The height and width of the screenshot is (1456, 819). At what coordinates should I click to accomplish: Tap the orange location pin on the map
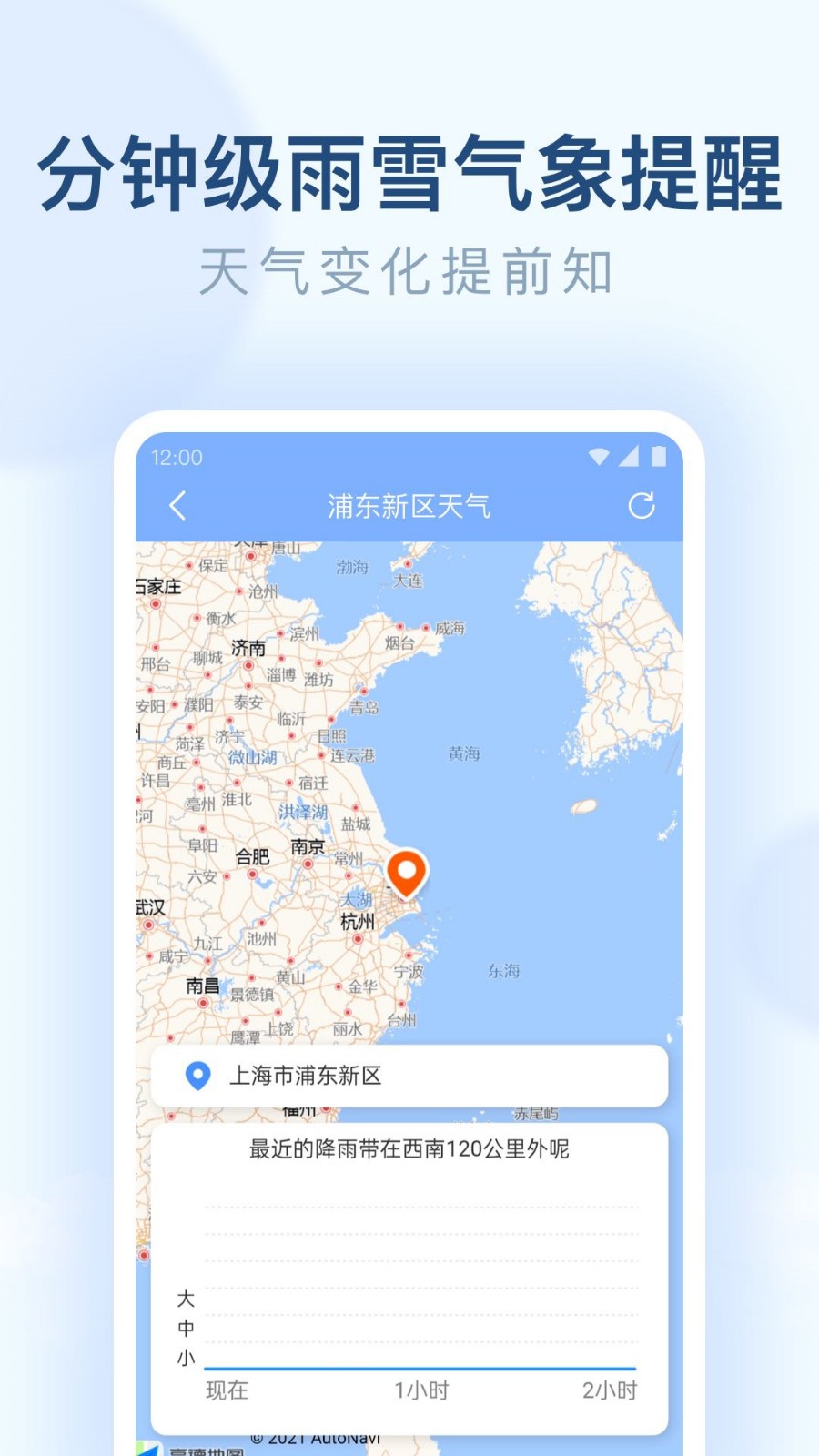click(x=407, y=874)
